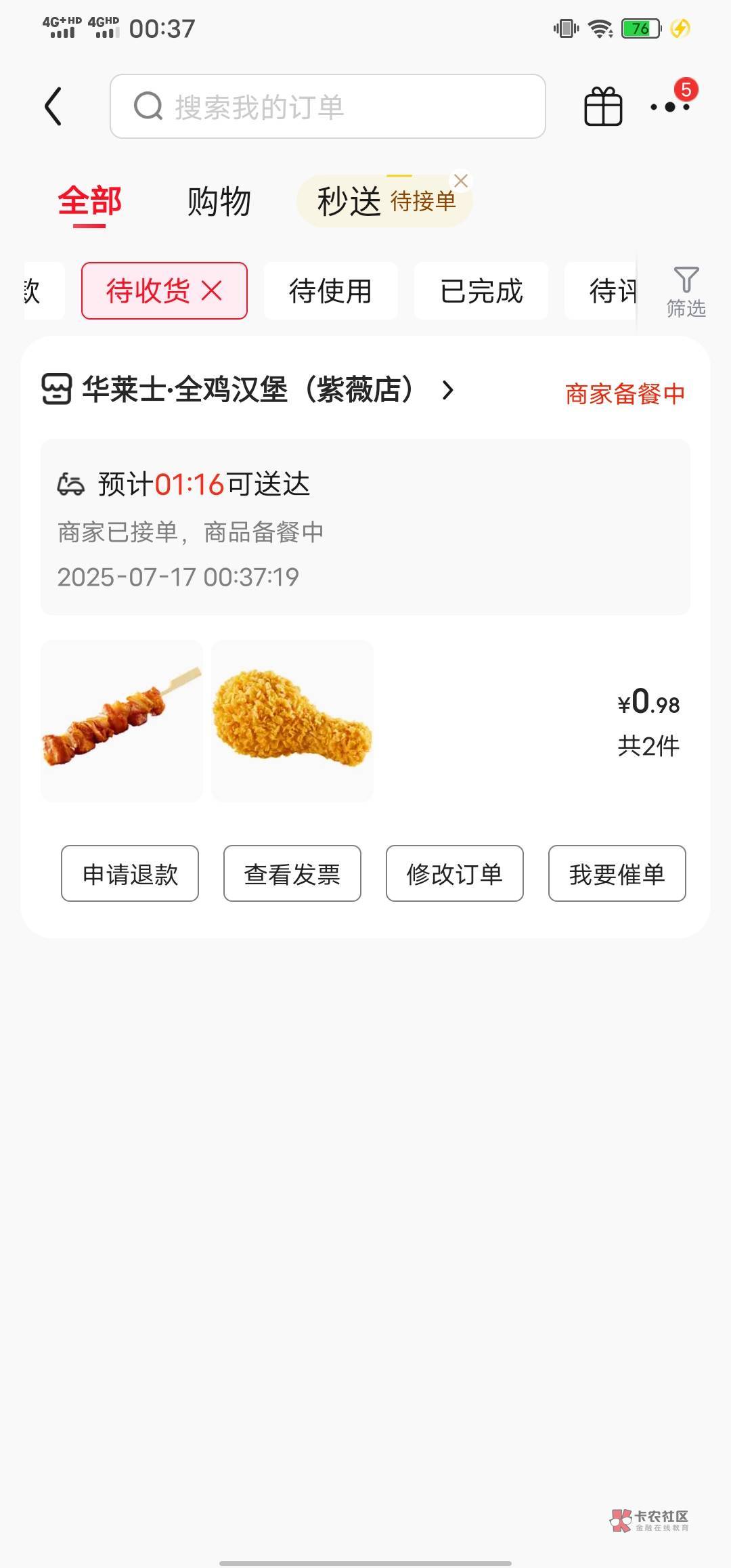Viewport: 731px width, 1568px height.
Task: Filter orders by 待使用
Action: (x=330, y=291)
